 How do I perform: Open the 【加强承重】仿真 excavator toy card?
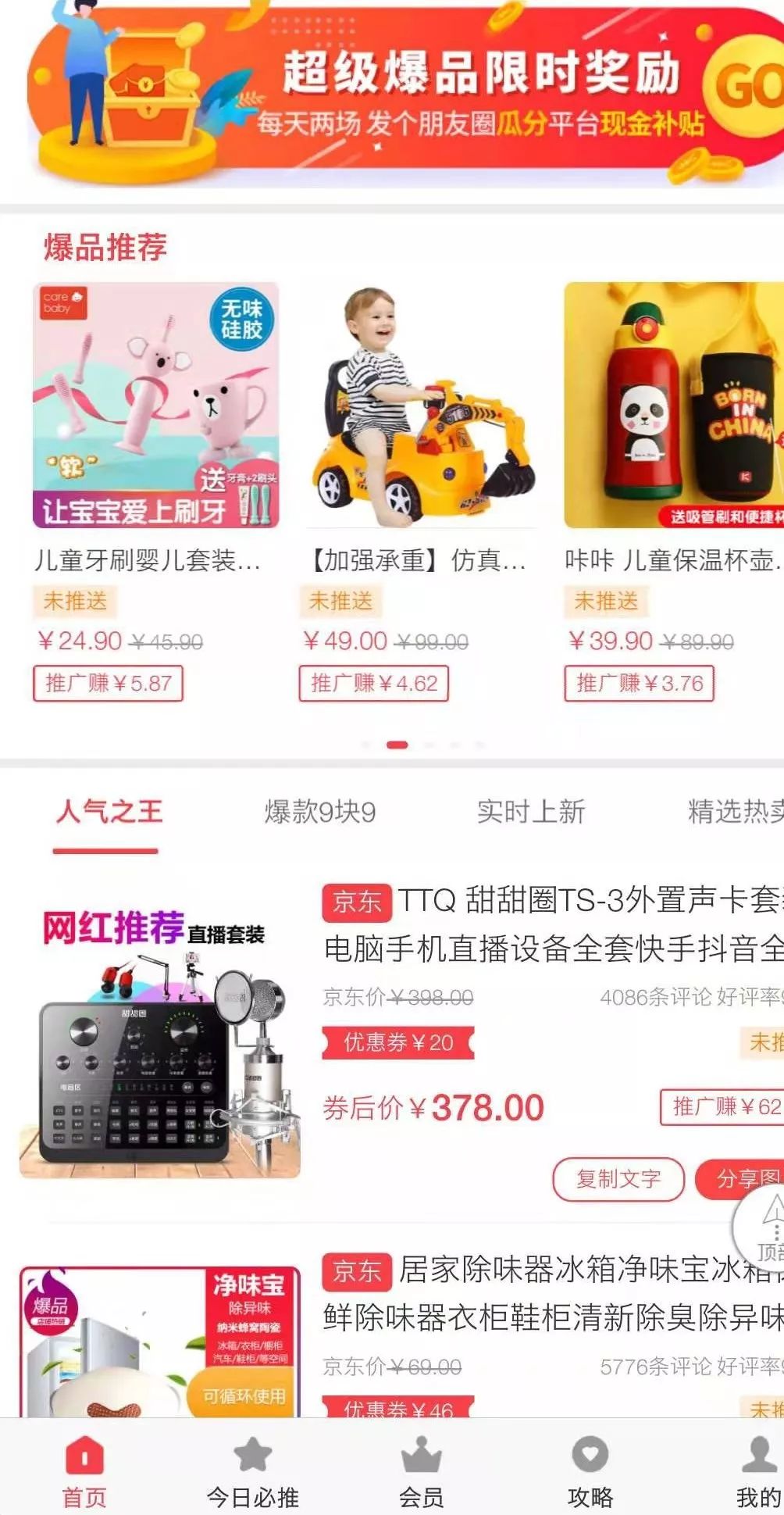tap(420, 491)
